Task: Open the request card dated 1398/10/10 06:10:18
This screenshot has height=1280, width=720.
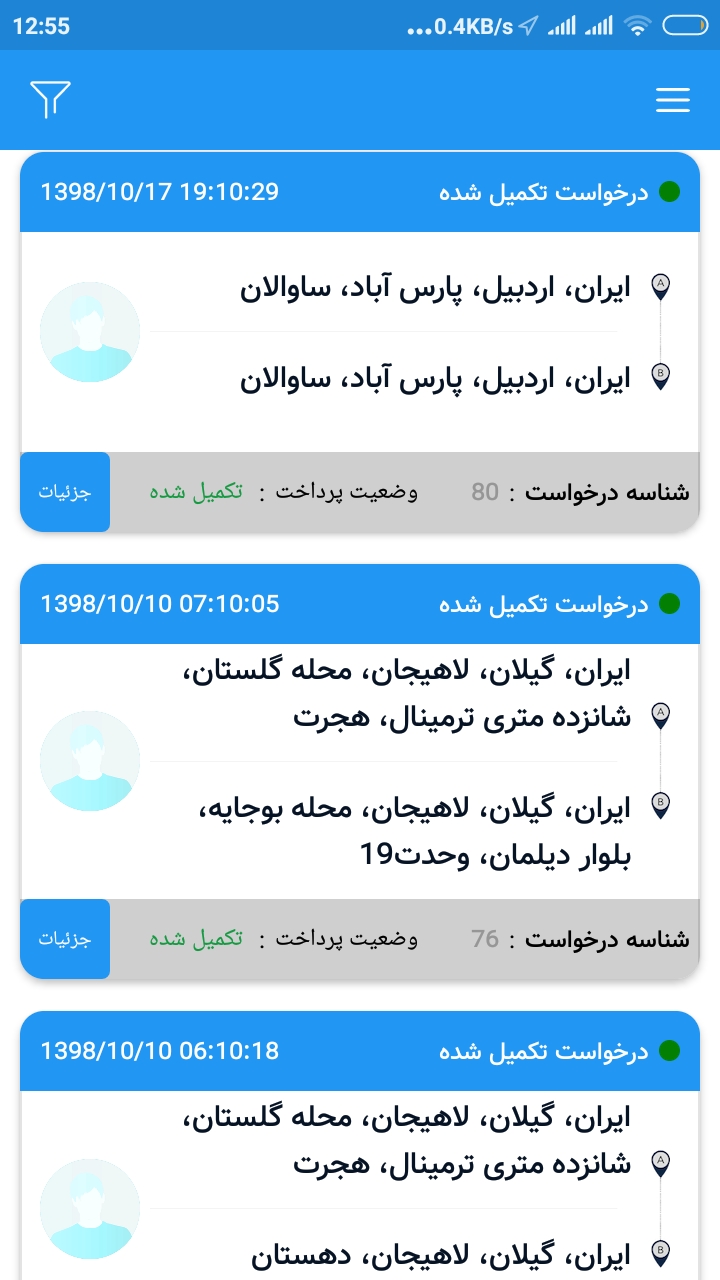Action: (x=360, y=1180)
